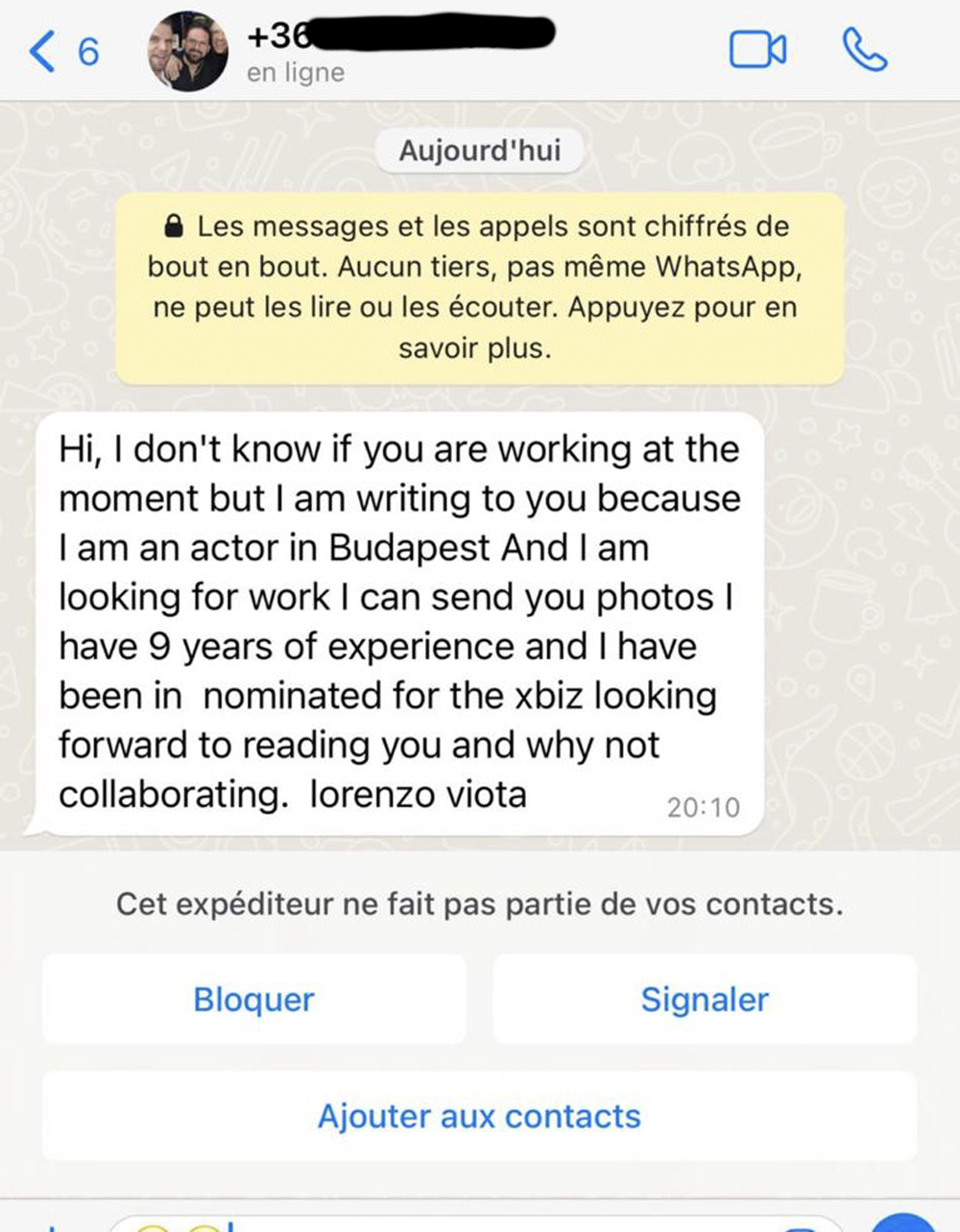Viewport: 960px width, 1232px height.
Task: Select Ajouter aux contacts
Action: [479, 1117]
